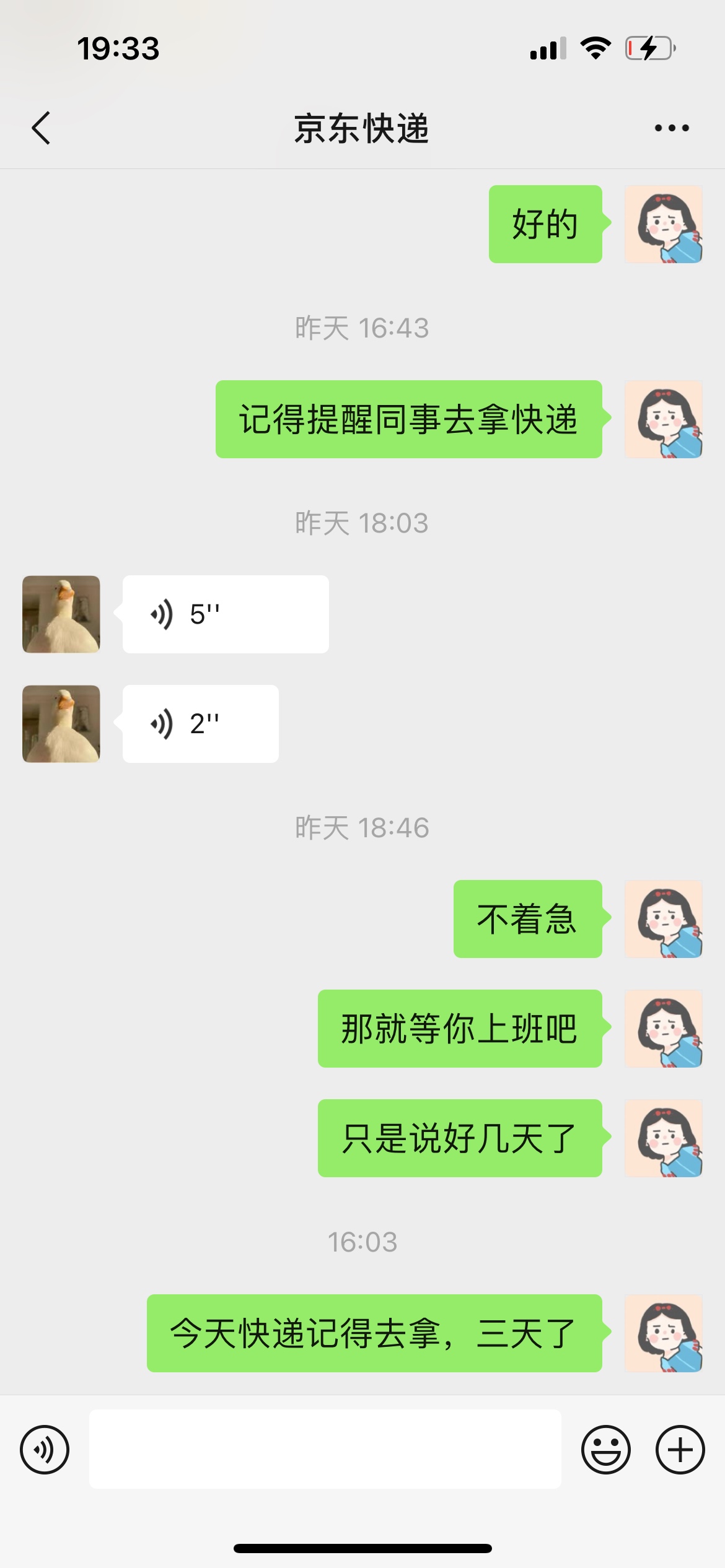Open the plus attachments panel
725x1568 pixels.
coord(680,1450)
